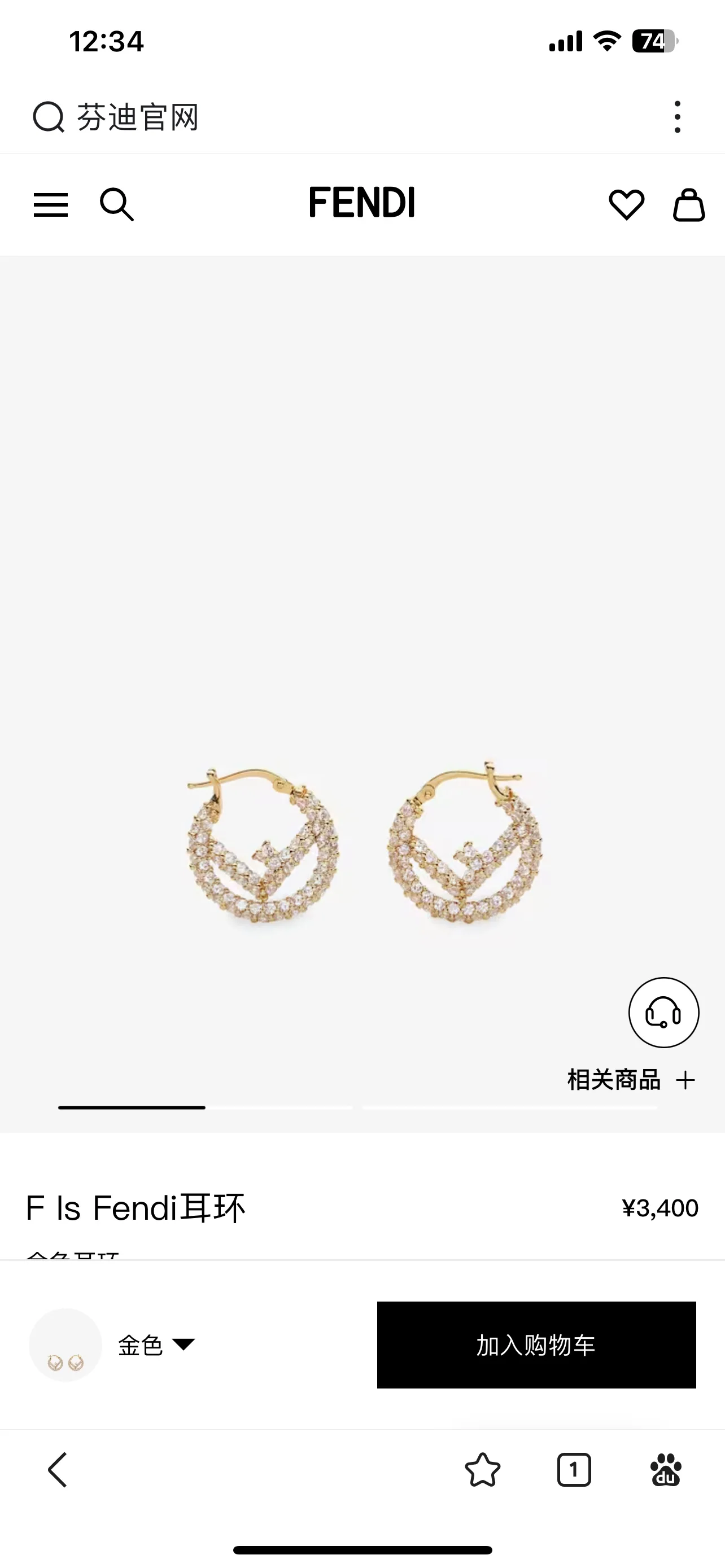Image resolution: width=725 pixels, height=1568 pixels.
Task: Open the shopping bag
Action: pos(688,204)
